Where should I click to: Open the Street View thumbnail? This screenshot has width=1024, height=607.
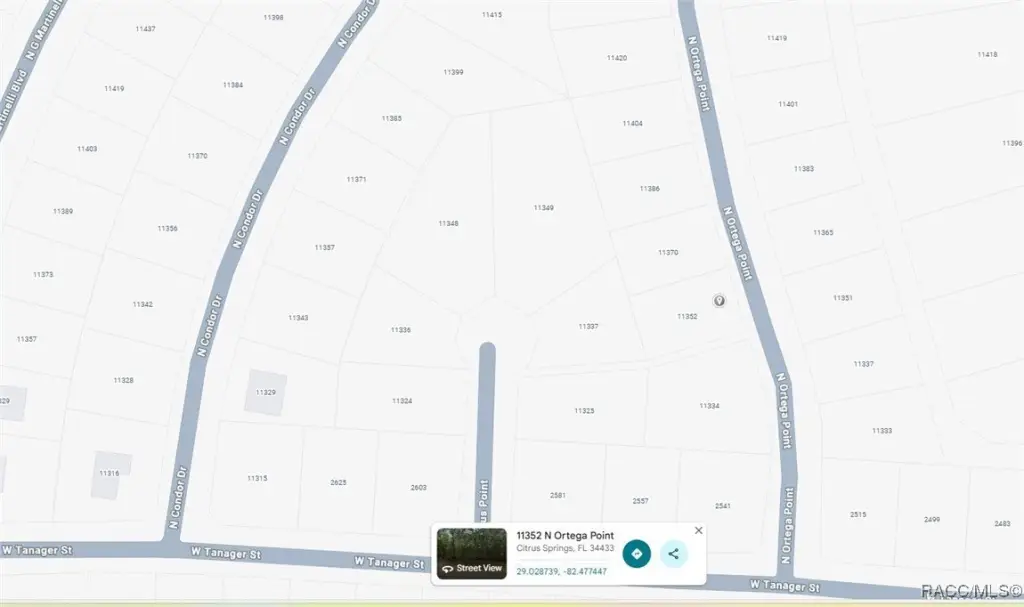[472, 553]
